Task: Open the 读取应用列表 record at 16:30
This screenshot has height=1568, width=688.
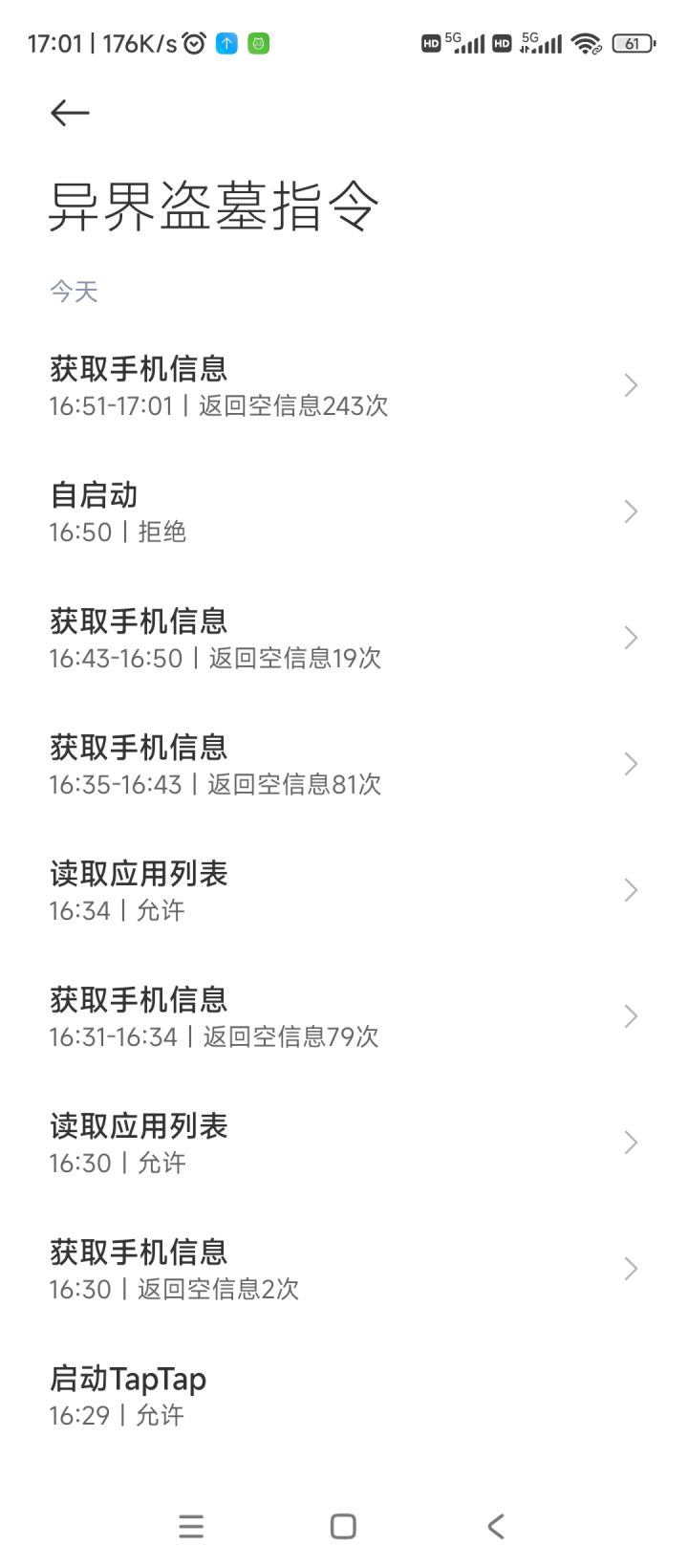Action: pos(344,1143)
